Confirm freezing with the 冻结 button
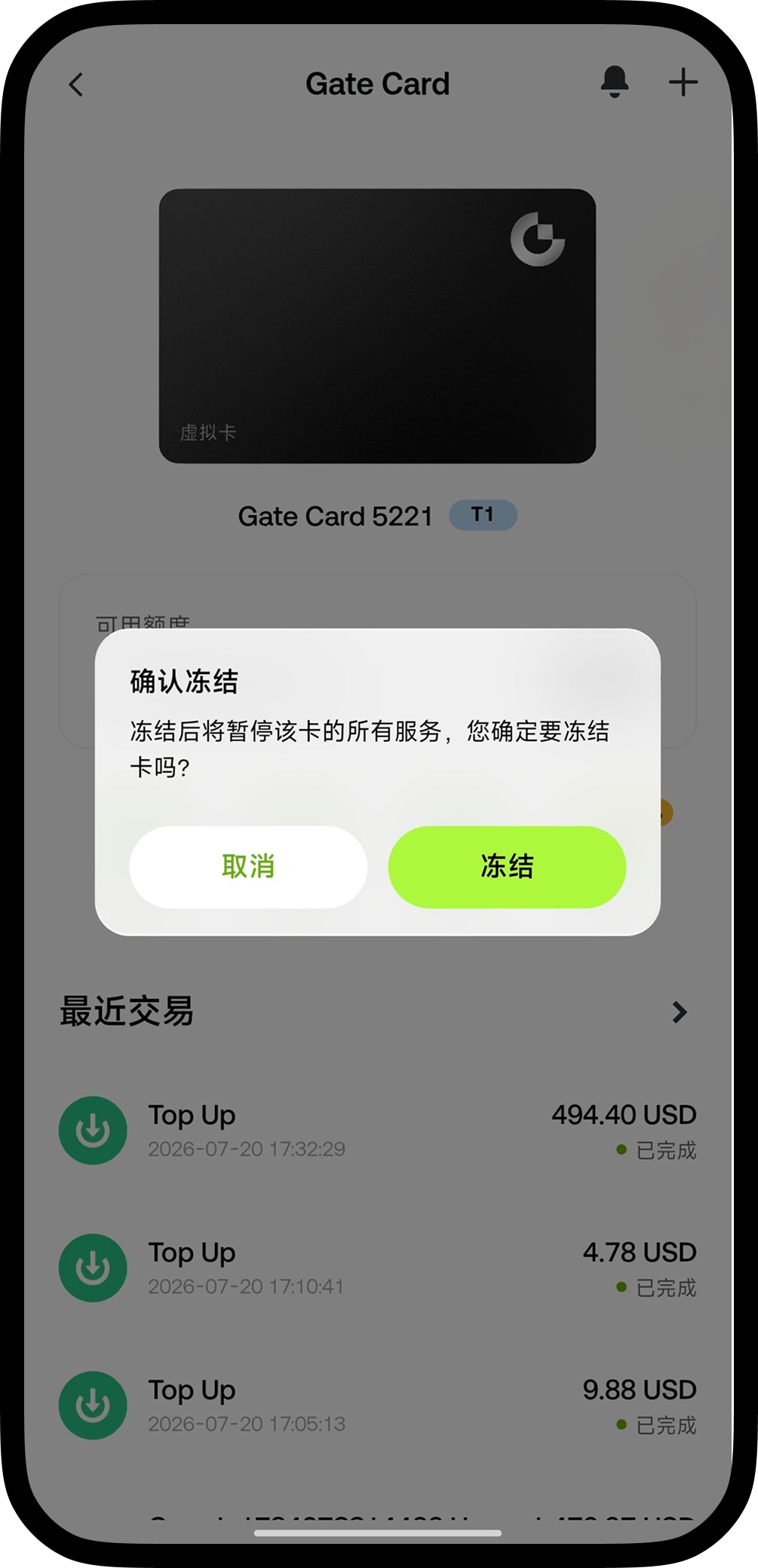 pos(507,867)
